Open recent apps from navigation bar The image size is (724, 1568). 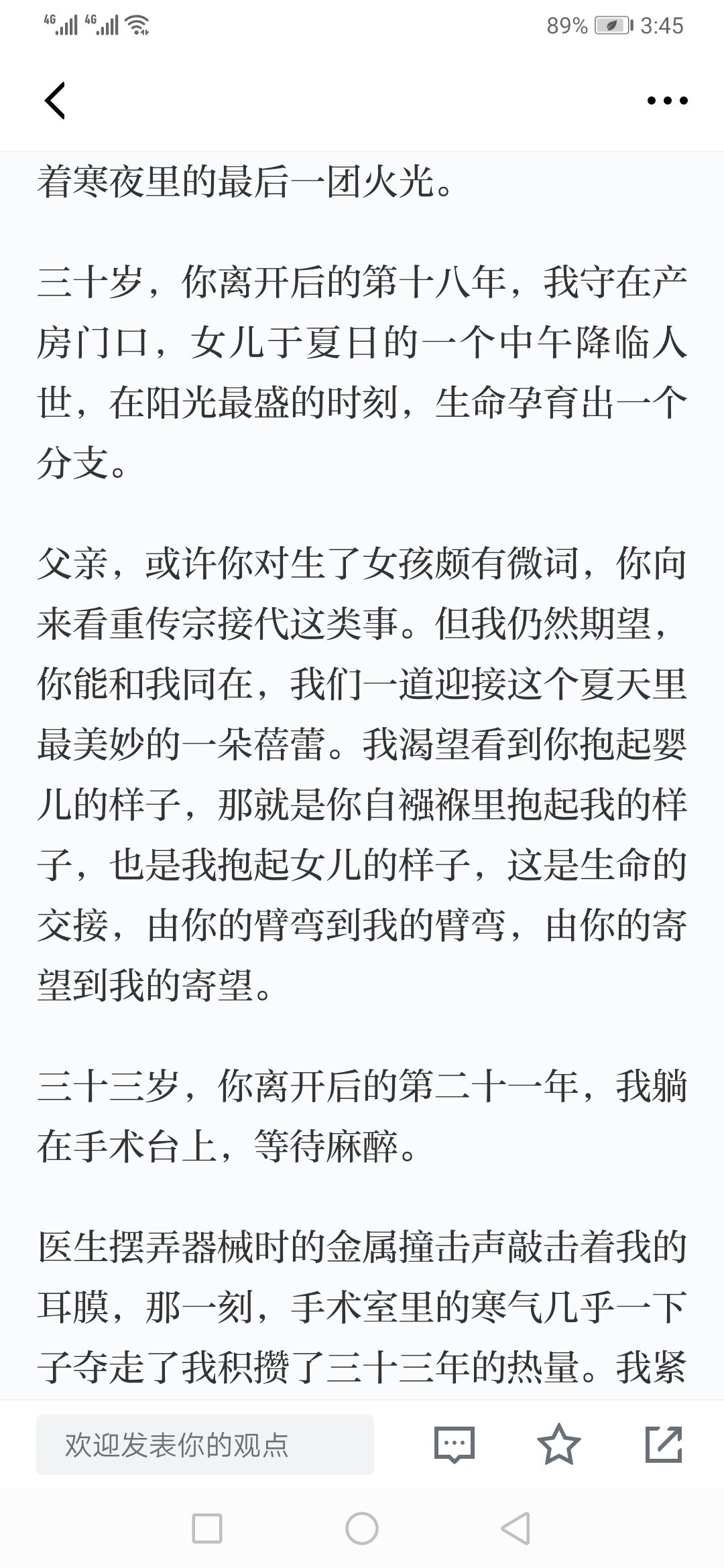point(207,1528)
